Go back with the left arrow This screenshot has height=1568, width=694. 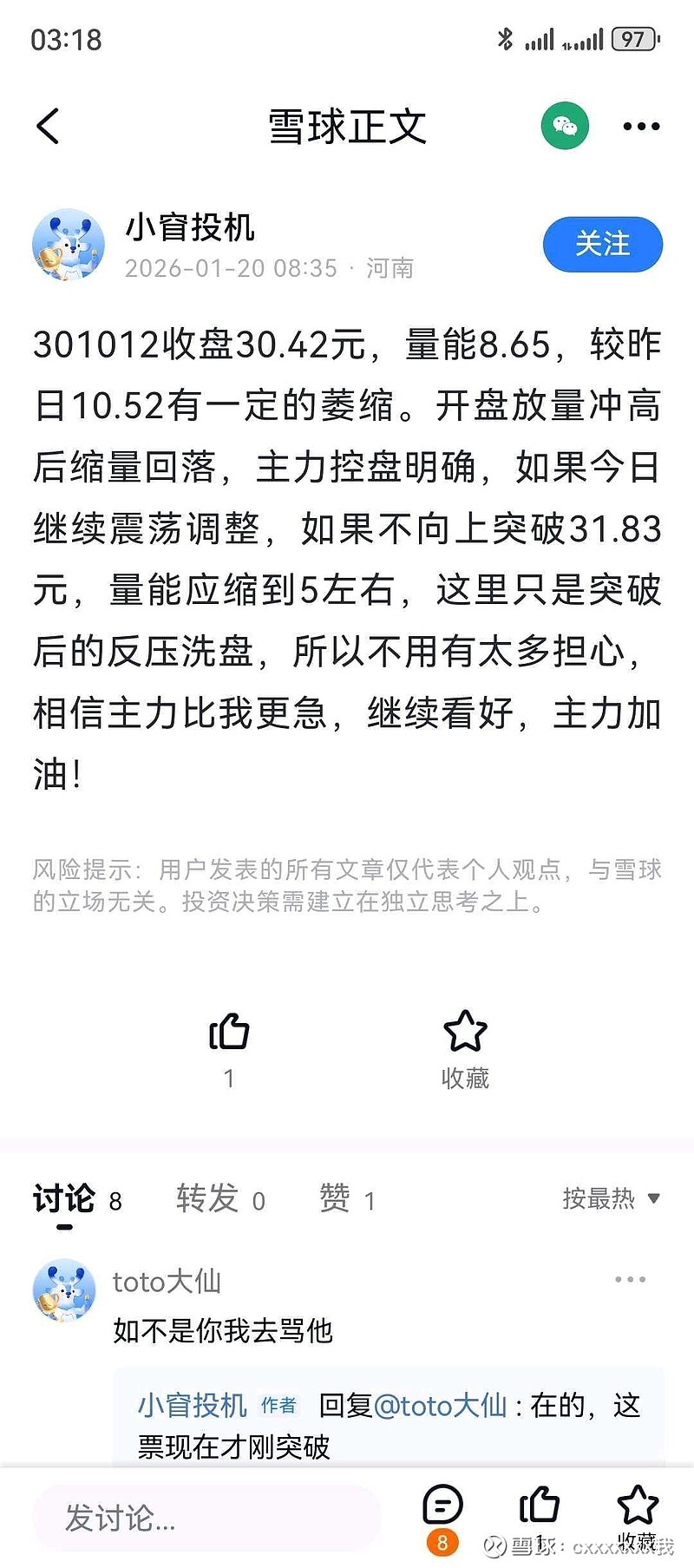coord(48,126)
